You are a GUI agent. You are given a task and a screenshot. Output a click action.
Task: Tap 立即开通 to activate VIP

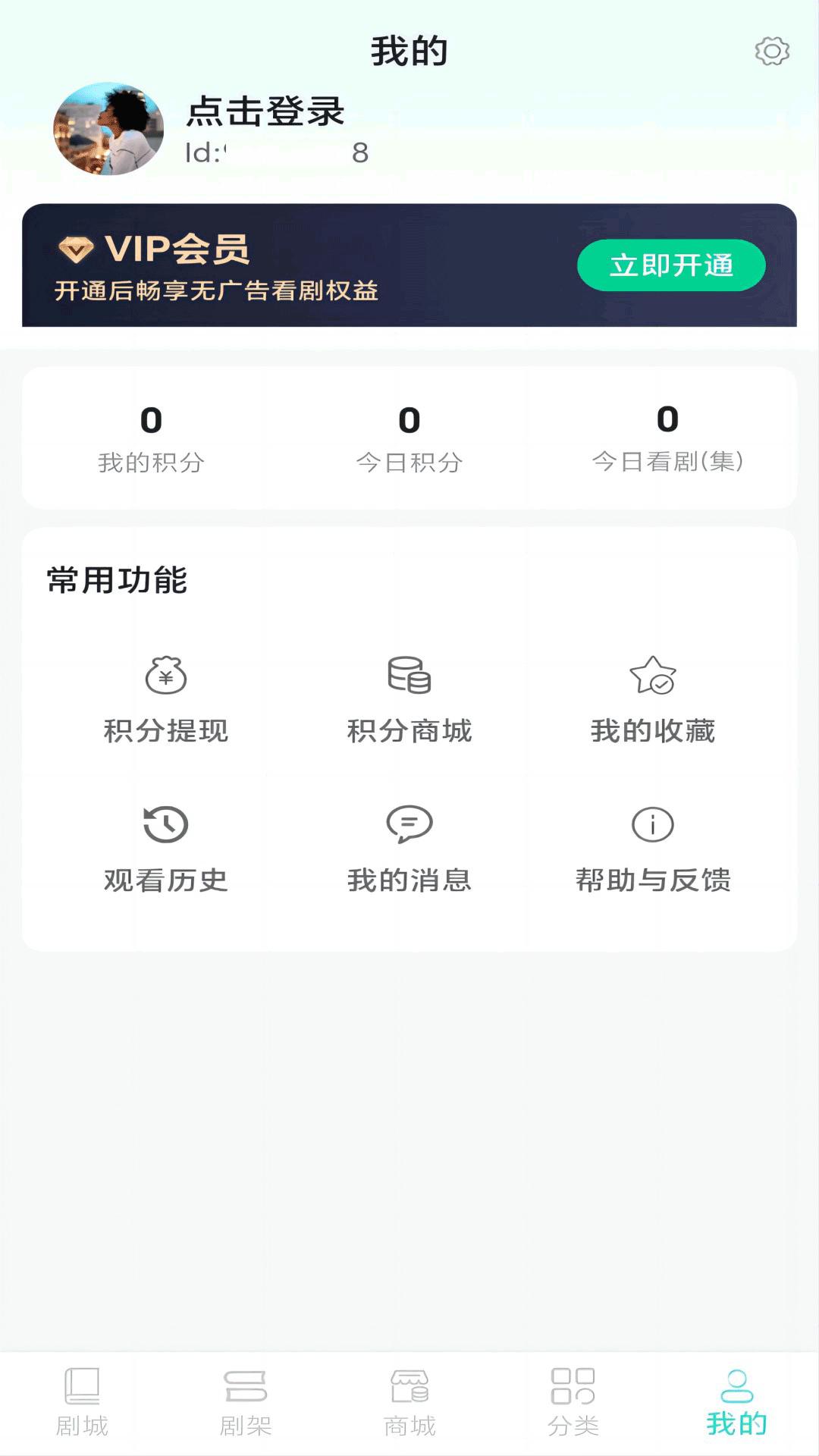tap(669, 265)
